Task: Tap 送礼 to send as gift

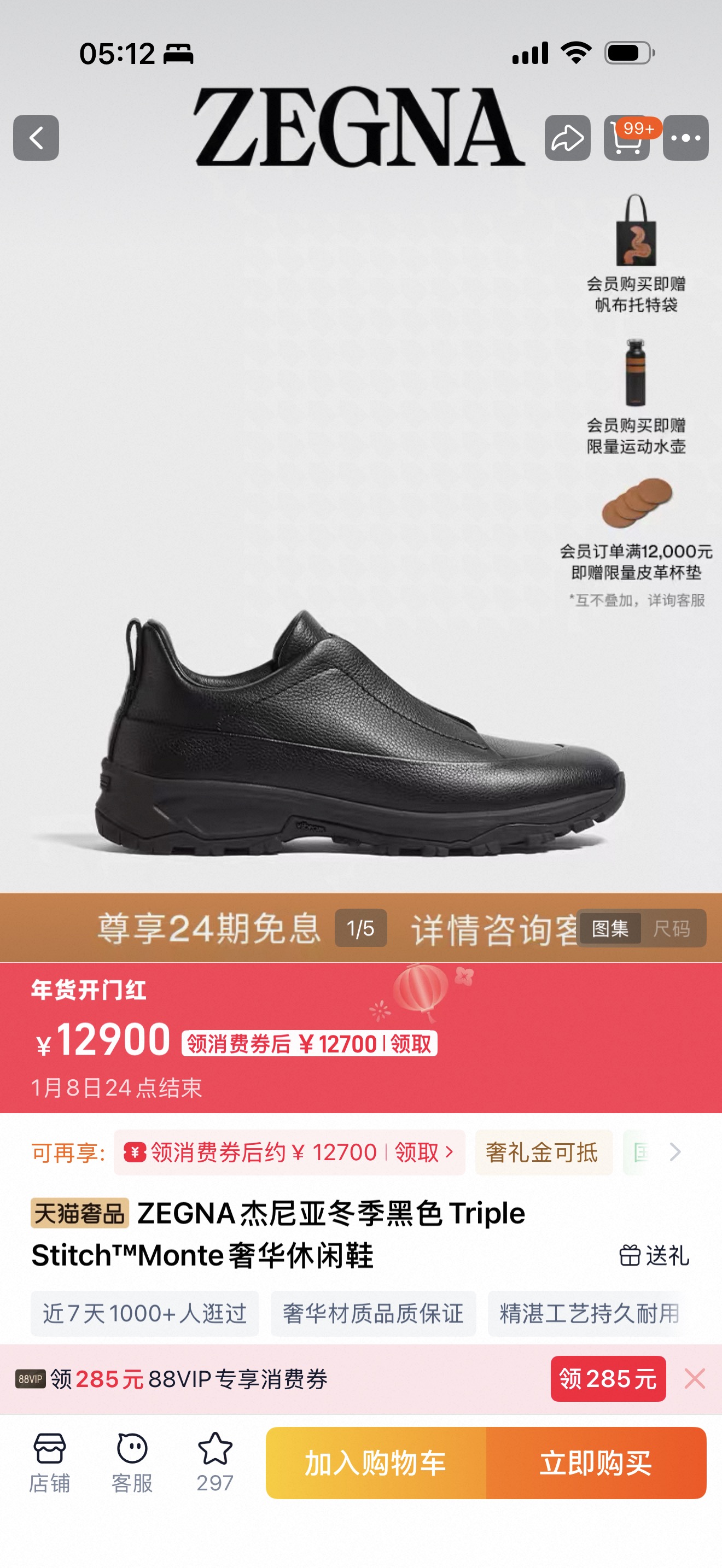Action: [x=654, y=1255]
